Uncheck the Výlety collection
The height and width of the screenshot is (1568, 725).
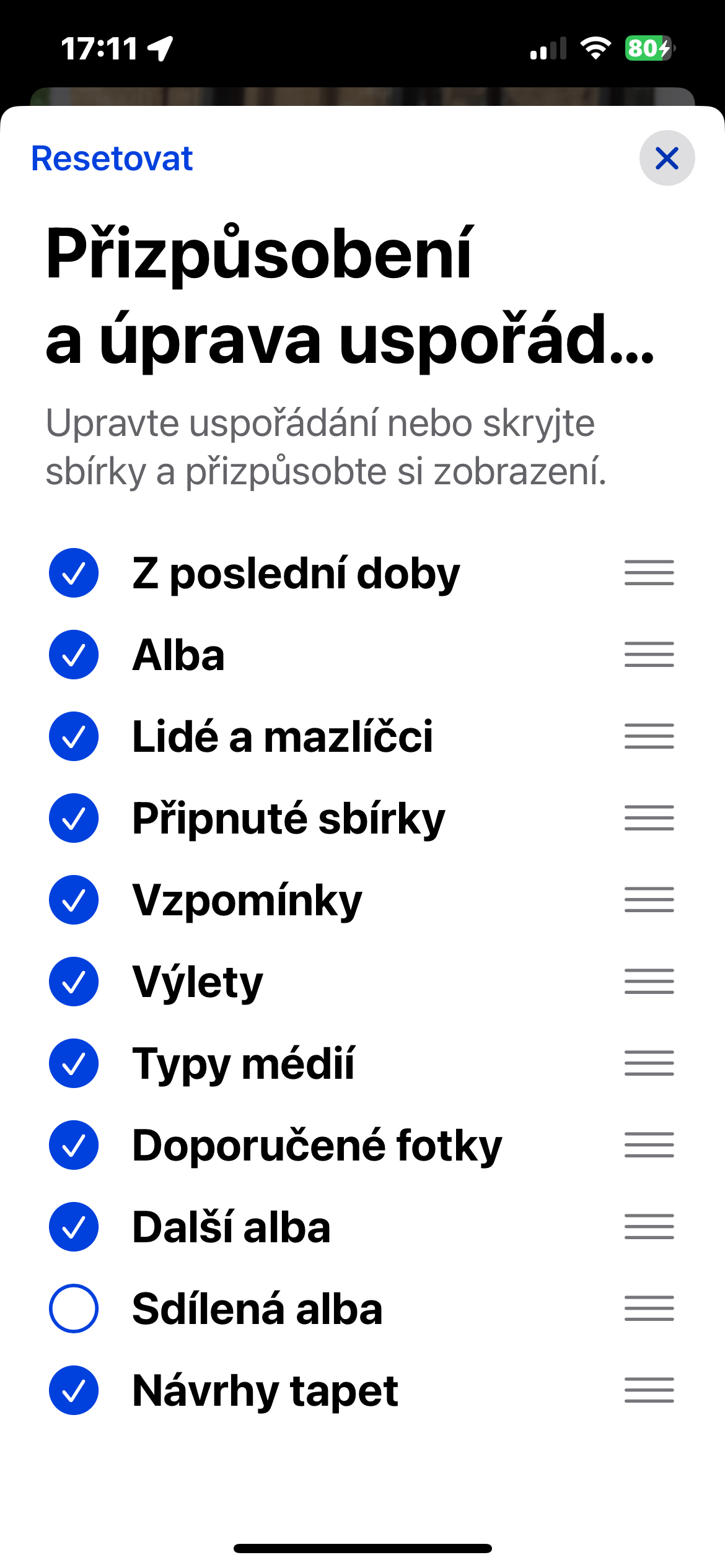74,982
